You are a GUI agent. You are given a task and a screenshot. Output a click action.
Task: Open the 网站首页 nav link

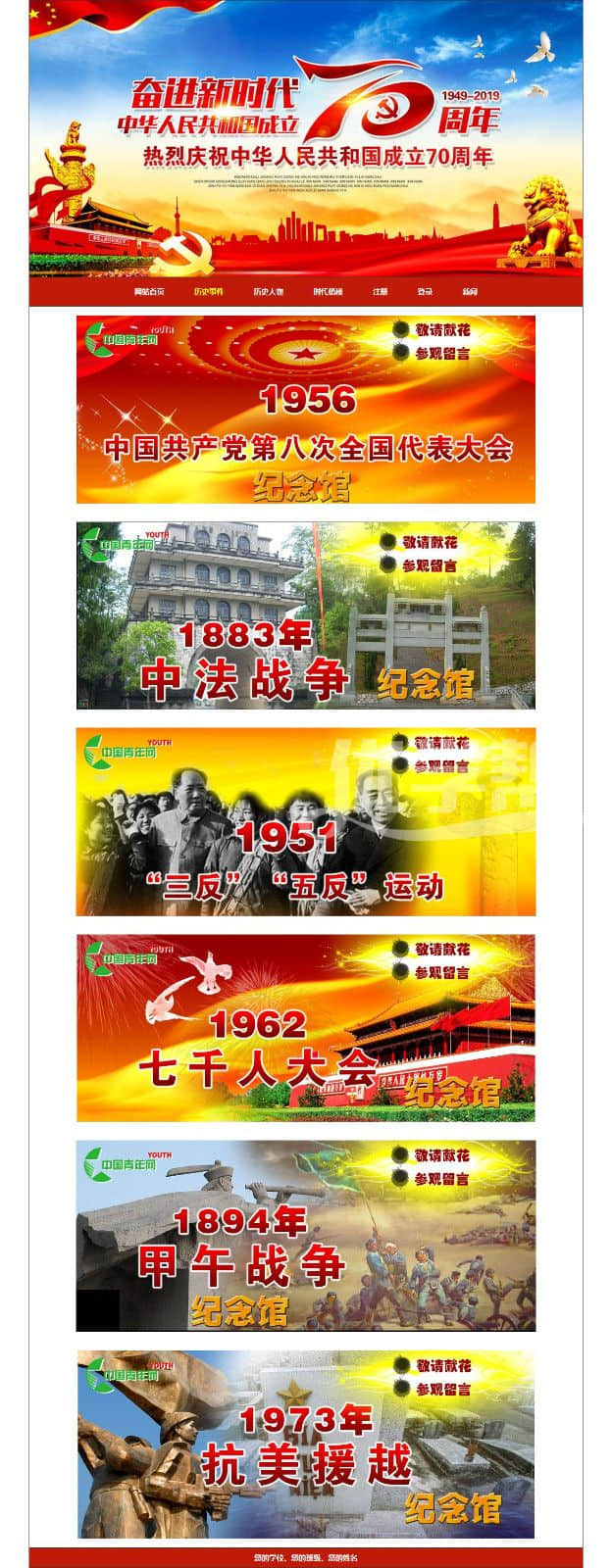(x=149, y=291)
